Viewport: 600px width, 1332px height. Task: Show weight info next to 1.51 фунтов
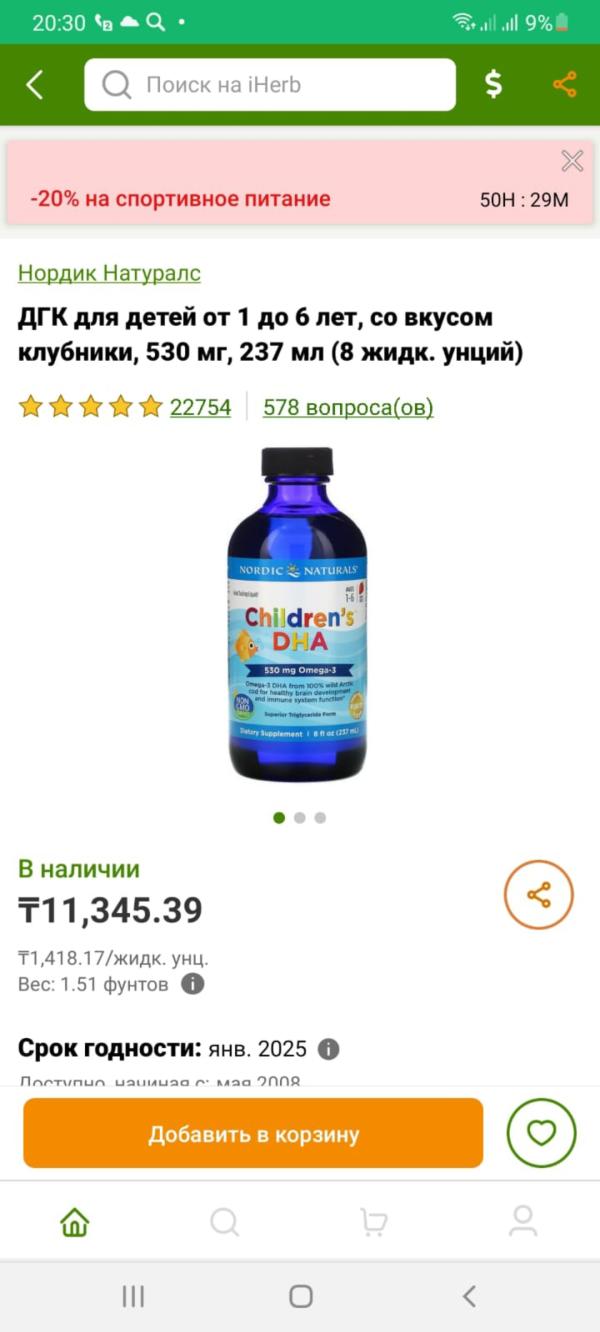[193, 984]
